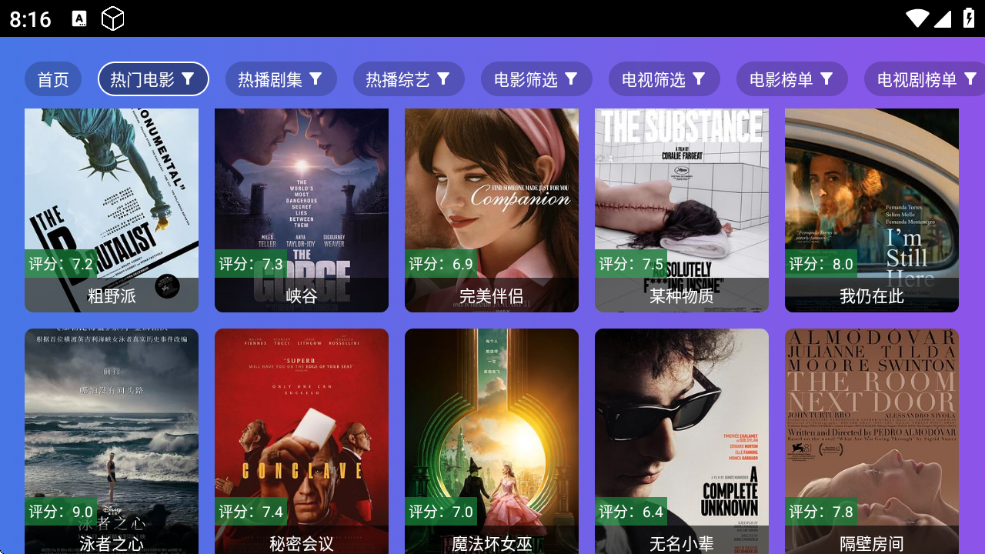
Task: Open the movie 隔壁房间
Action: click(872, 440)
